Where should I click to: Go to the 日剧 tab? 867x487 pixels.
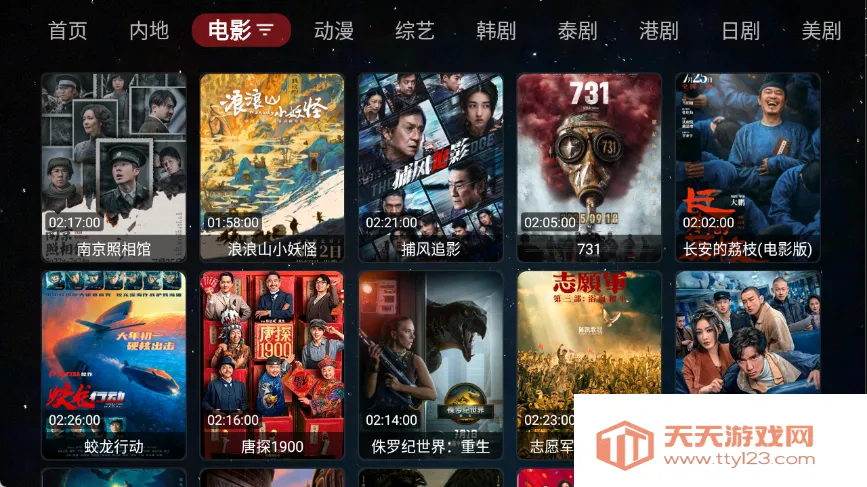(x=740, y=31)
